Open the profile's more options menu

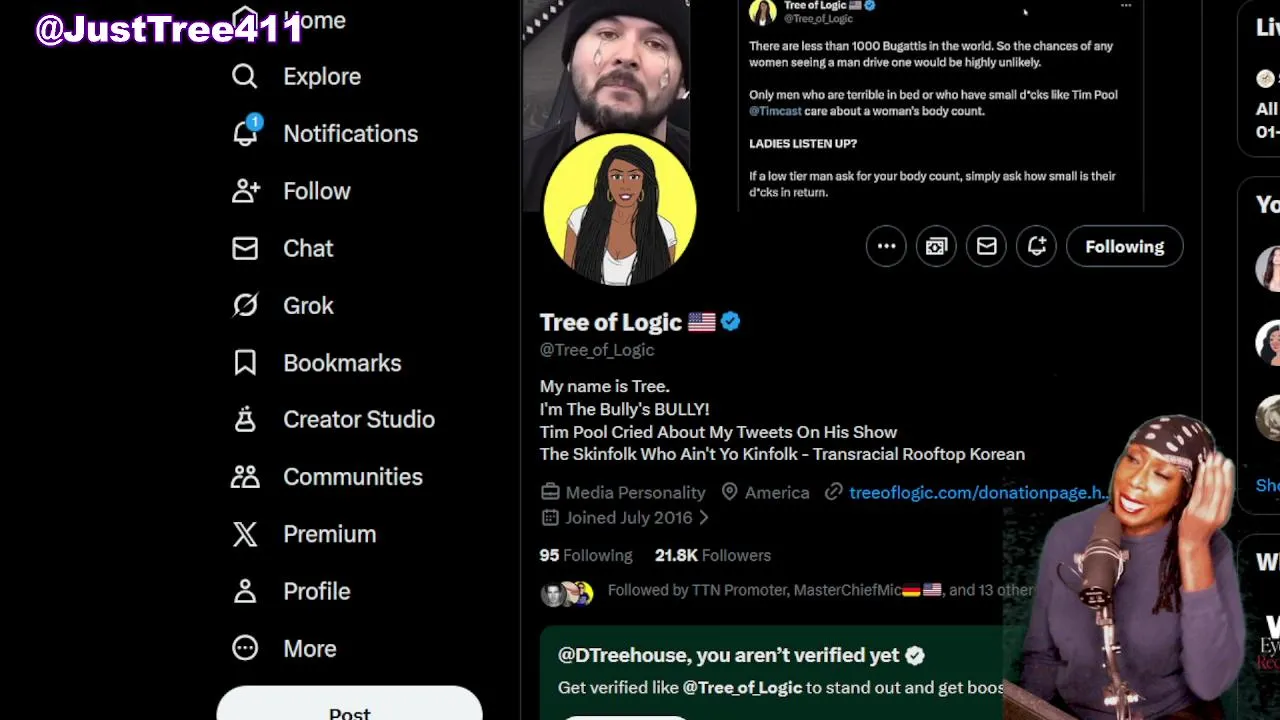pos(886,247)
